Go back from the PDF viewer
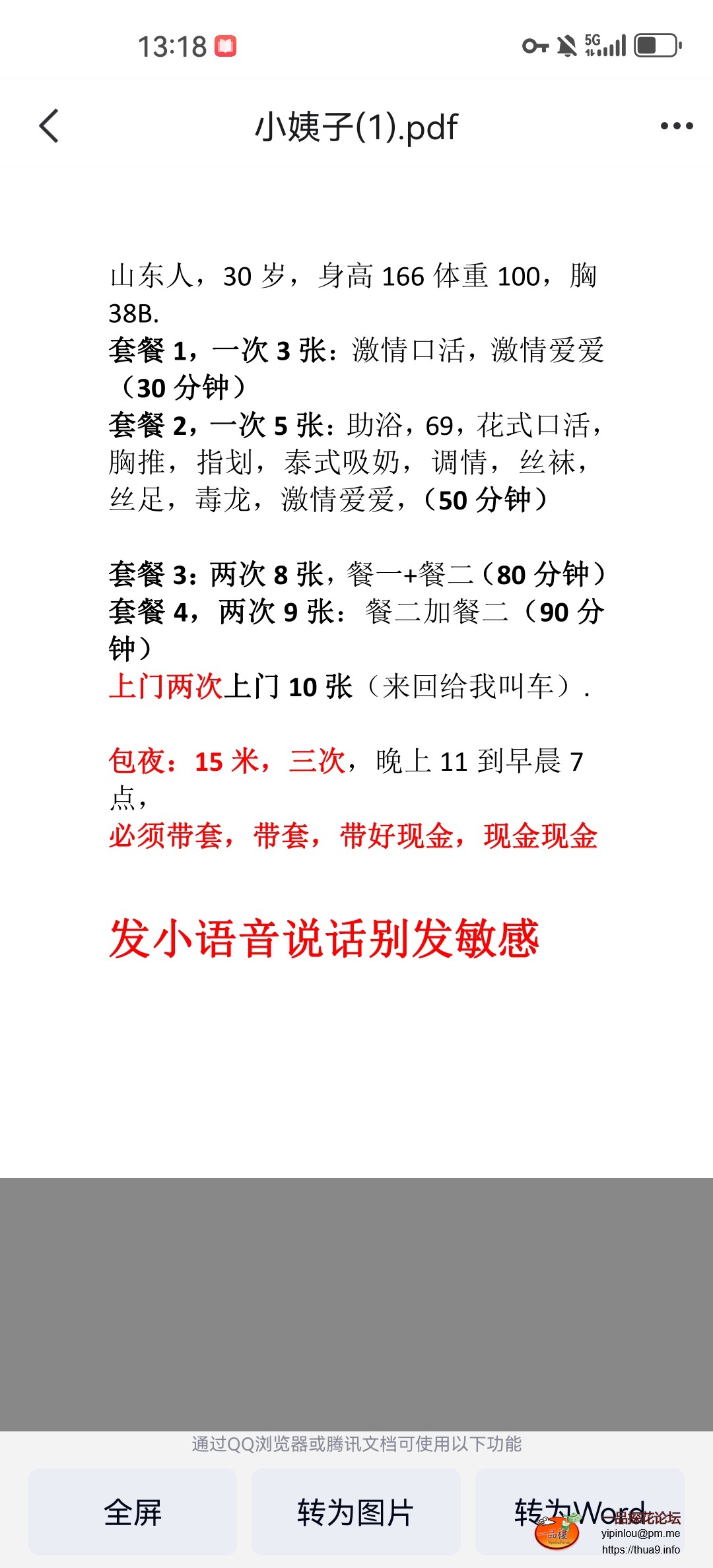713x1568 pixels. pyautogui.click(x=50, y=126)
